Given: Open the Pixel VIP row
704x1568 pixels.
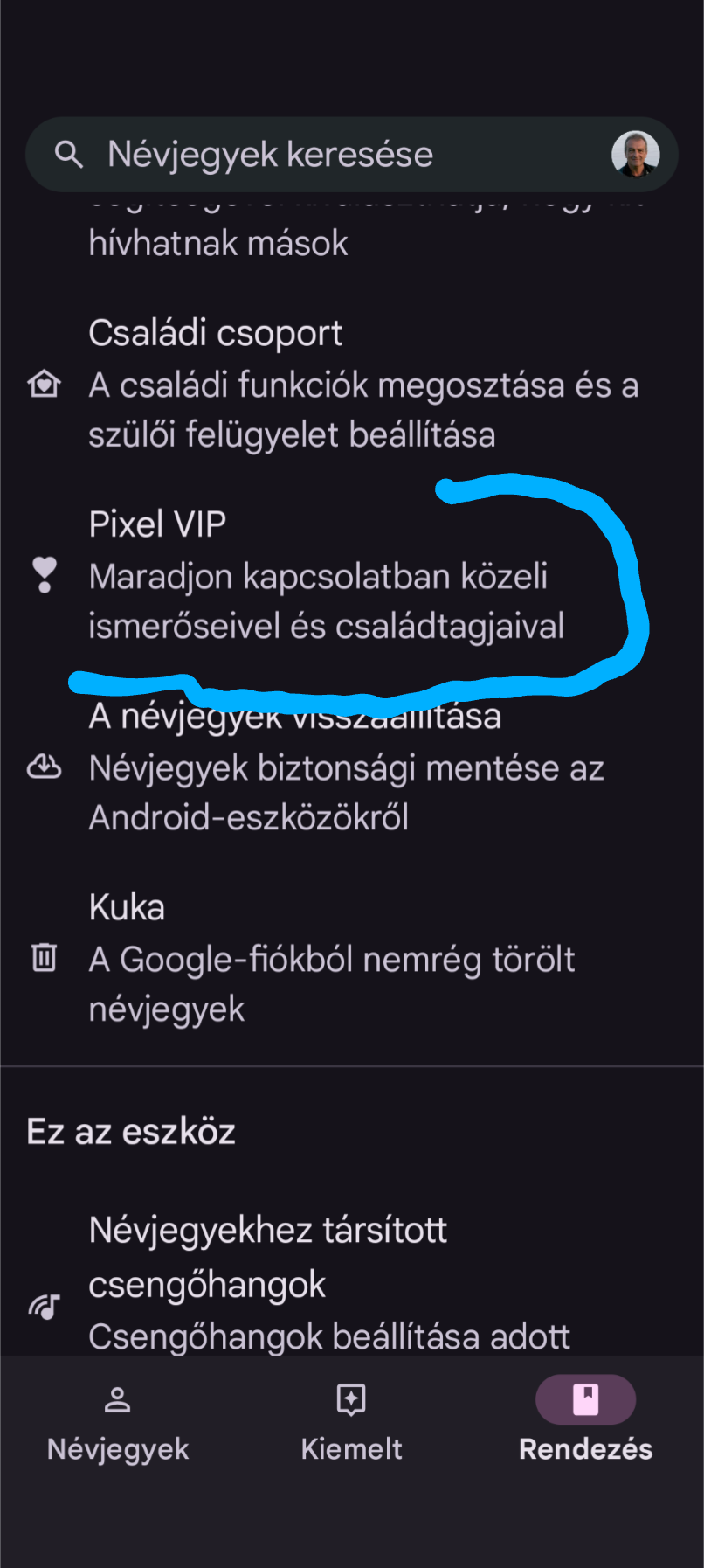Looking at the screenshot, I should [x=352, y=575].
